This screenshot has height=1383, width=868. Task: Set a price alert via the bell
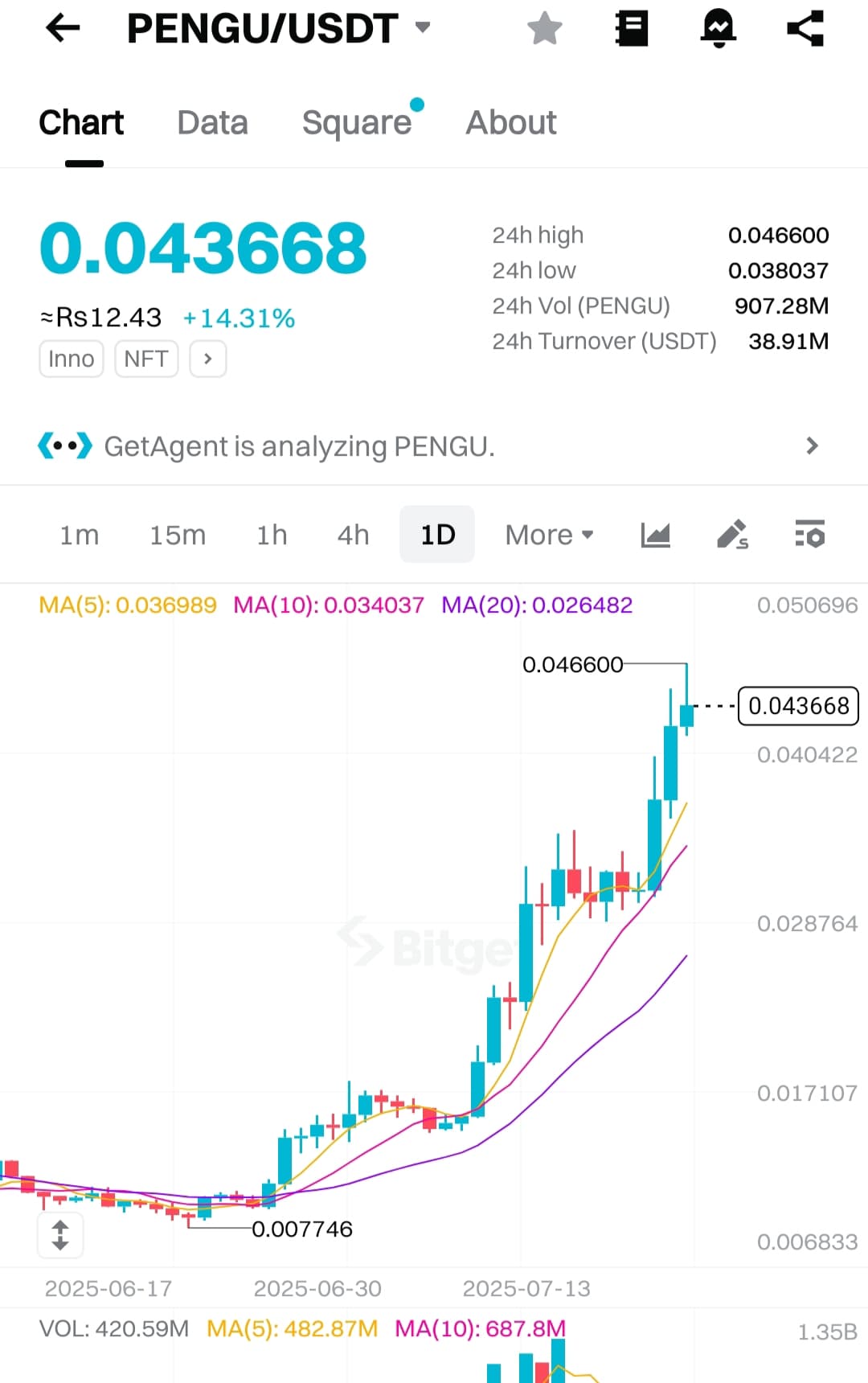pos(718,29)
